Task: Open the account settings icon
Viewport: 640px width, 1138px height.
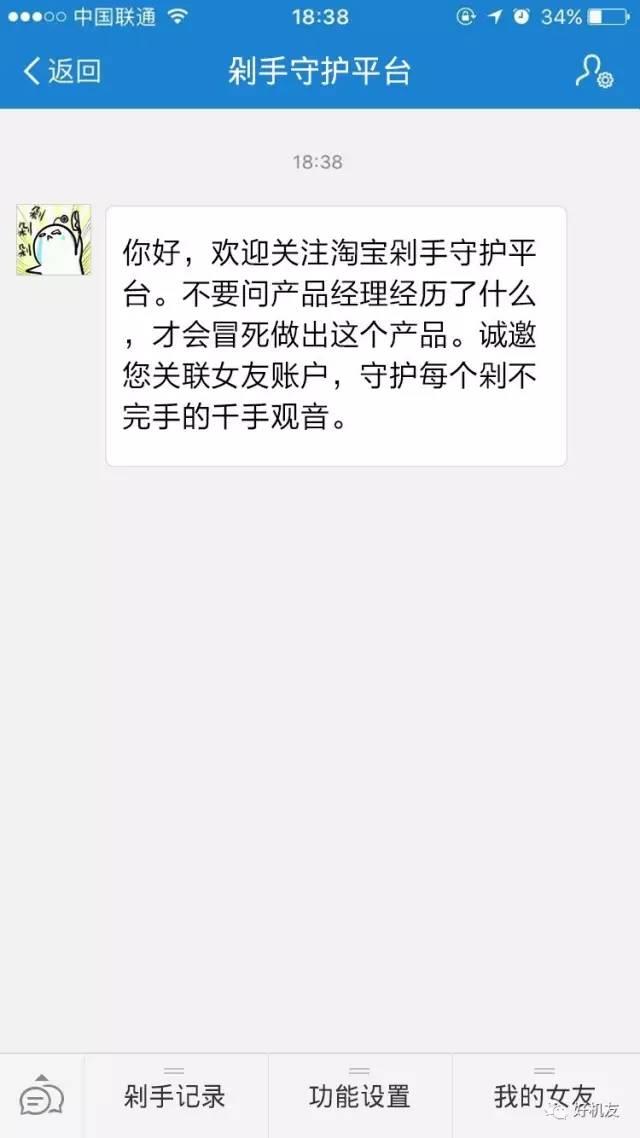Action: [592, 71]
